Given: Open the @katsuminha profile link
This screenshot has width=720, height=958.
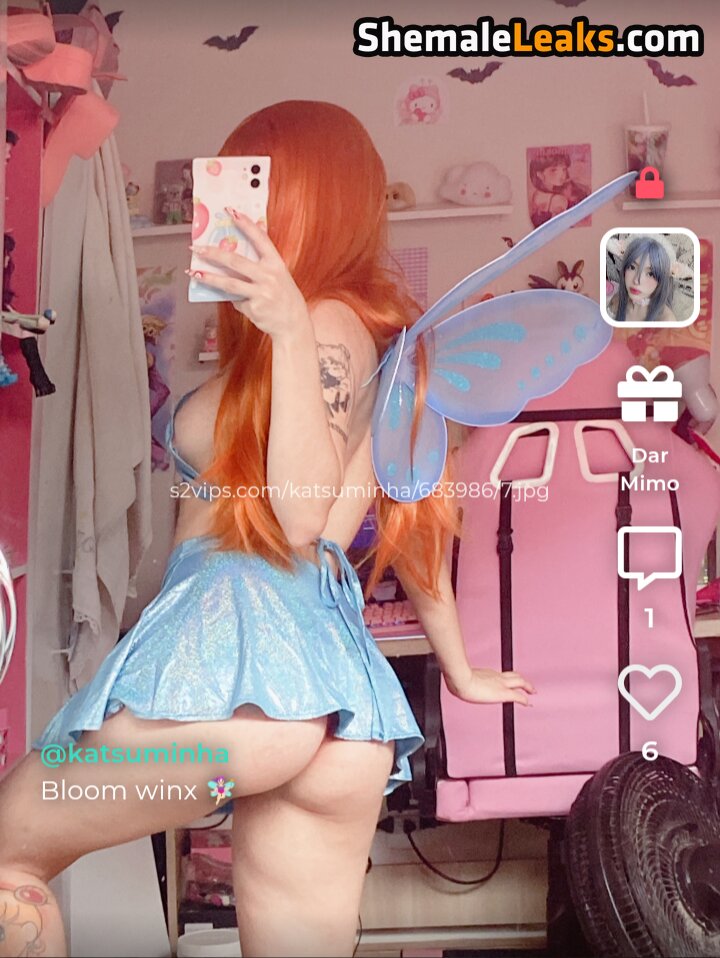Looking at the screenshot, I should tap(135, 753).
